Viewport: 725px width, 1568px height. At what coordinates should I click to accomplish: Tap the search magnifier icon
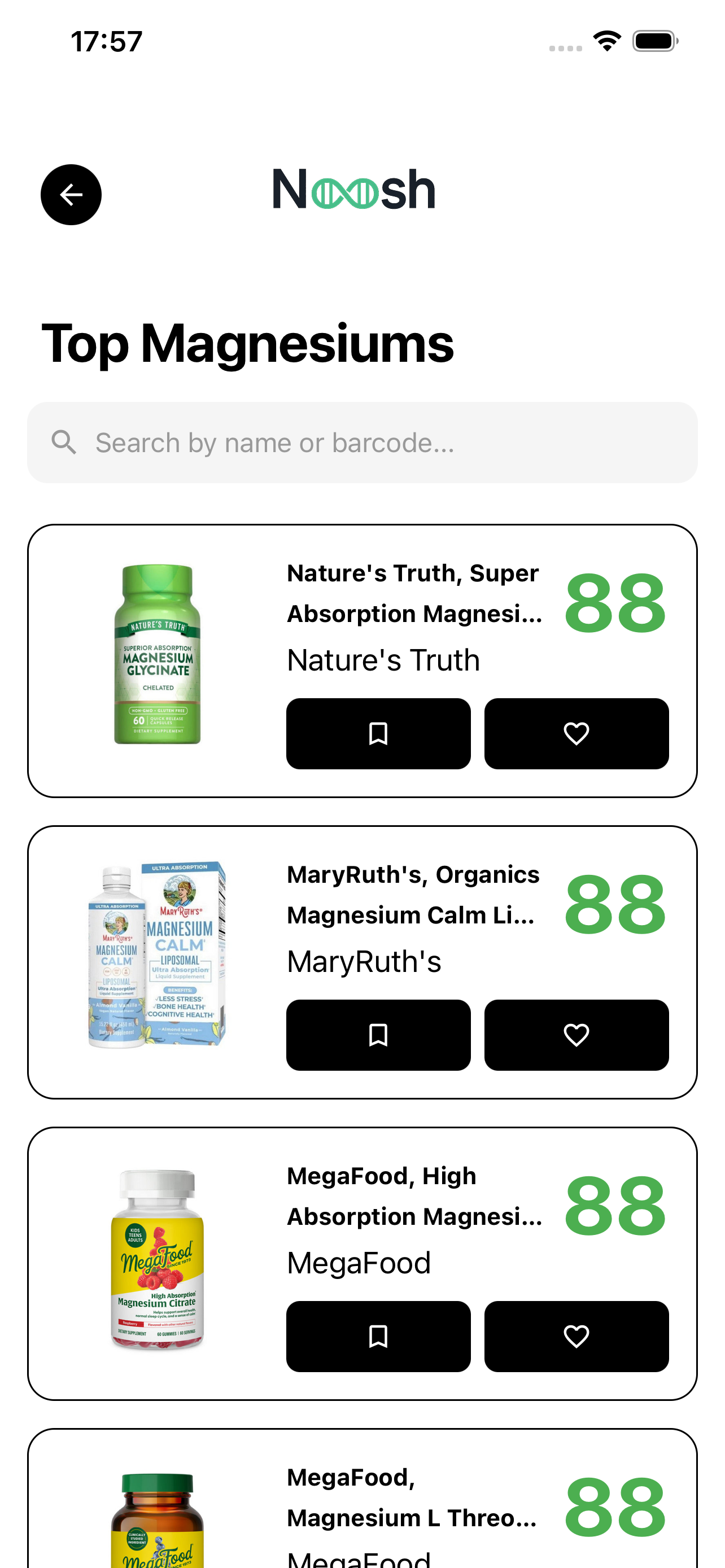[64, 443]
